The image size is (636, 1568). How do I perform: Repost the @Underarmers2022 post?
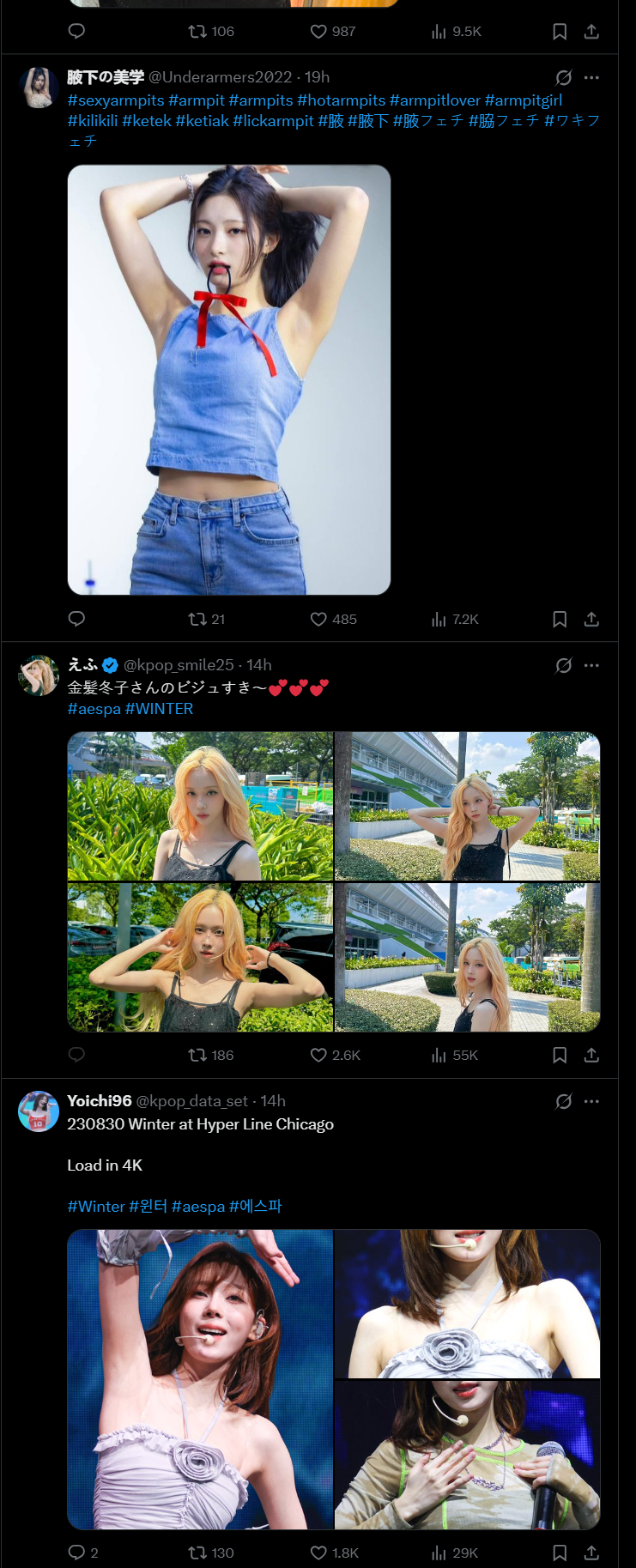click(x=197, y=619)
